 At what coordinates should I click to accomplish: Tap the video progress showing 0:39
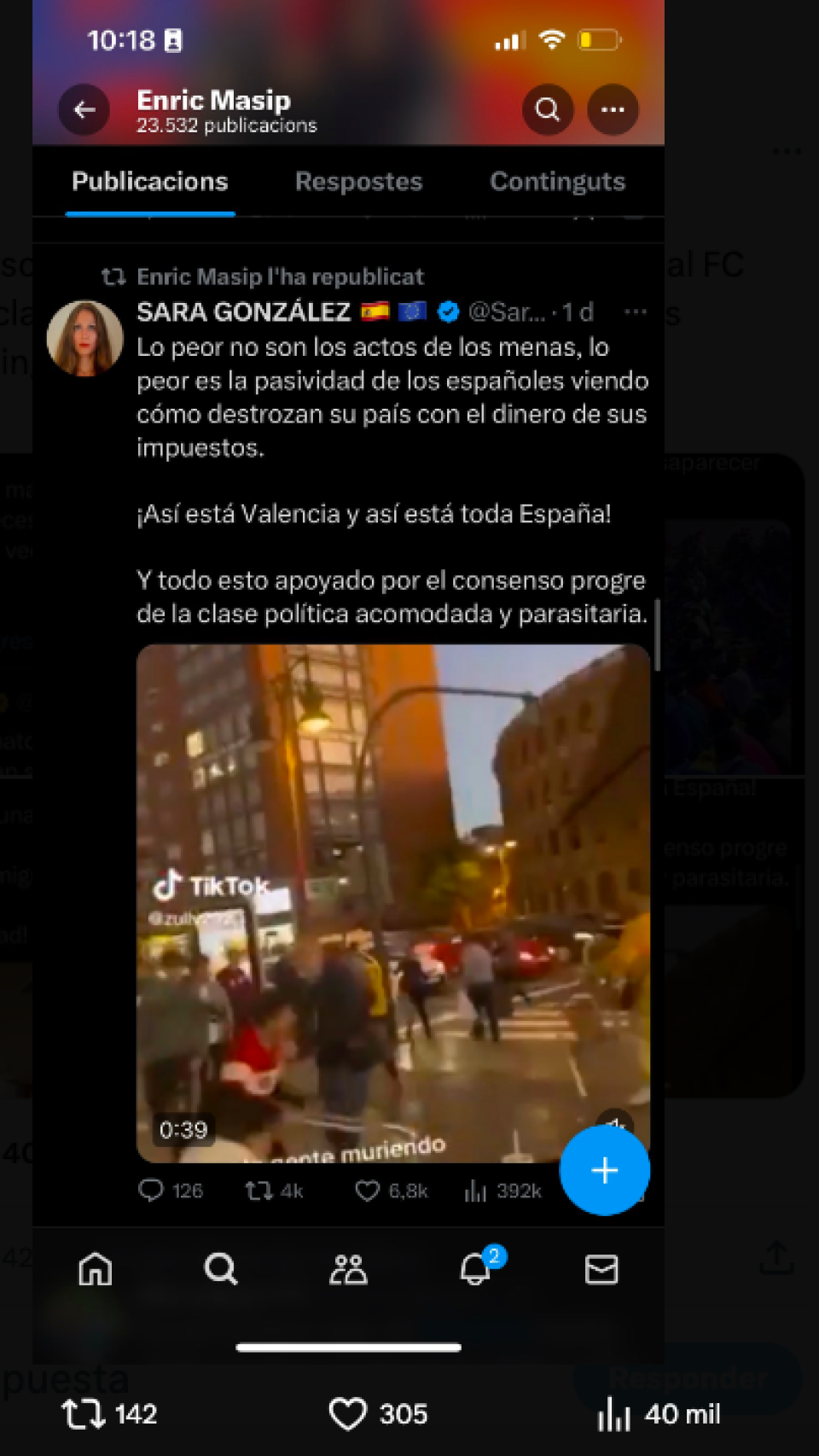click(x=182, y=1129)
